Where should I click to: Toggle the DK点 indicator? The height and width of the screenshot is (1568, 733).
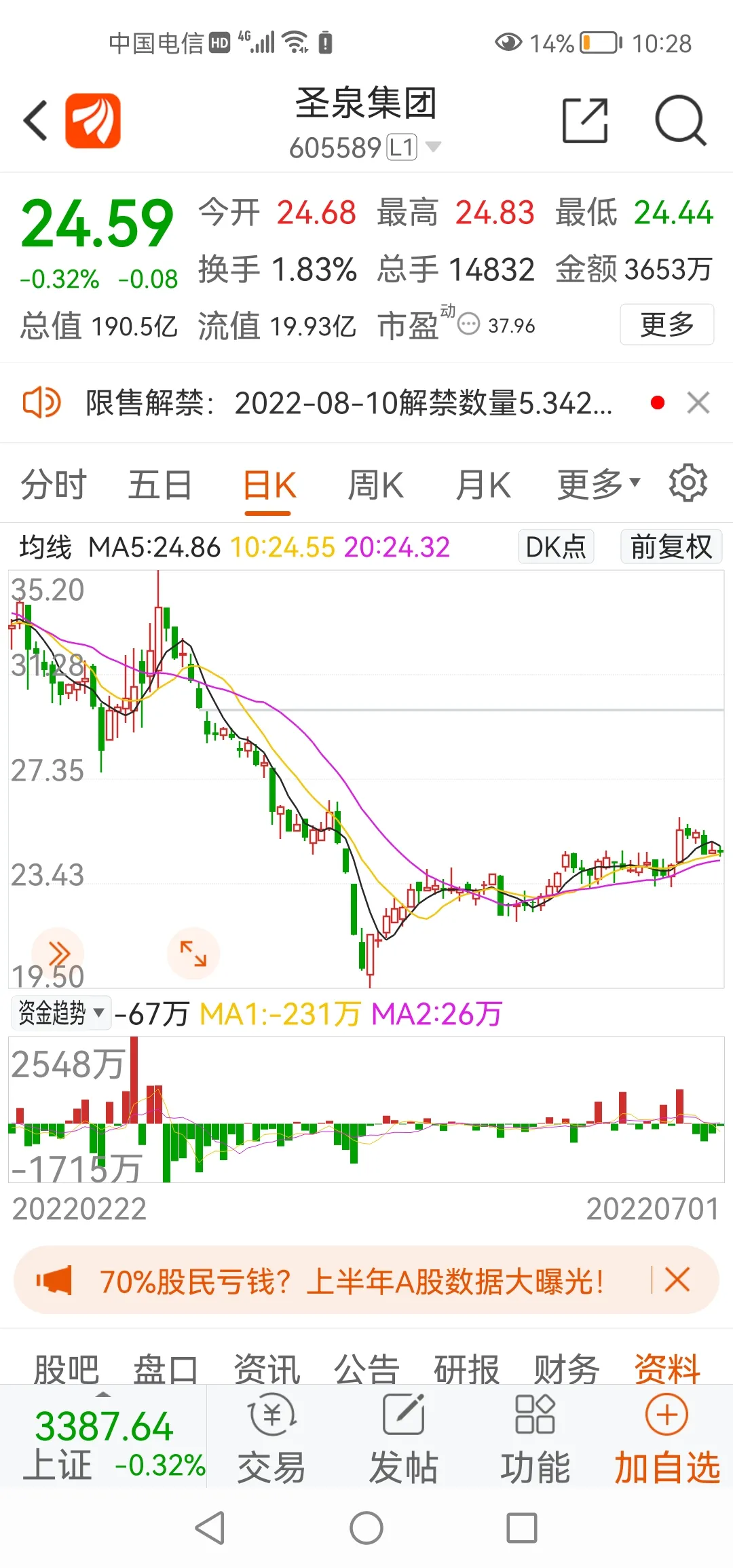pyautogui.click(x=556, y=547)
